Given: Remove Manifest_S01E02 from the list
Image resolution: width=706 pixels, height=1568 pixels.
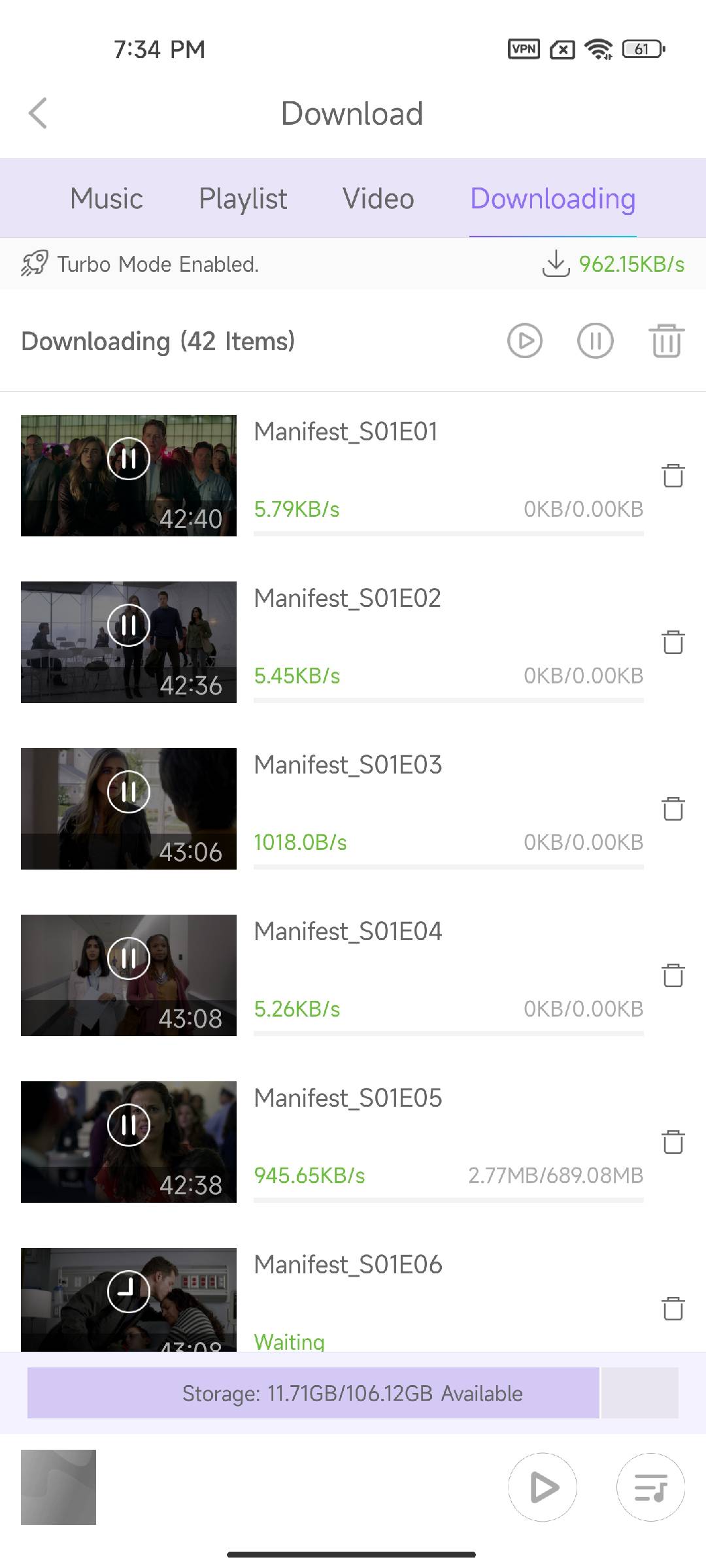Looking at the screenshot, I should [673, 642].
